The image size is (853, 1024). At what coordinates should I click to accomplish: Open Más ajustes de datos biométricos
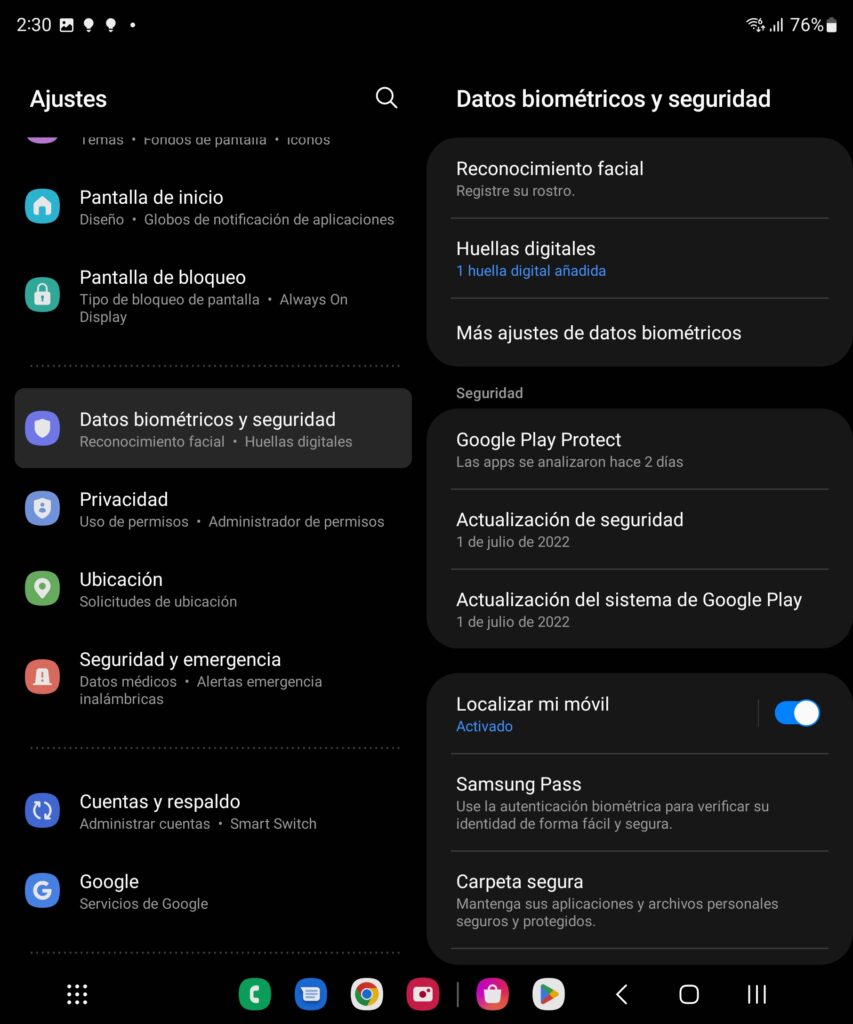click(x=639, y=332)
